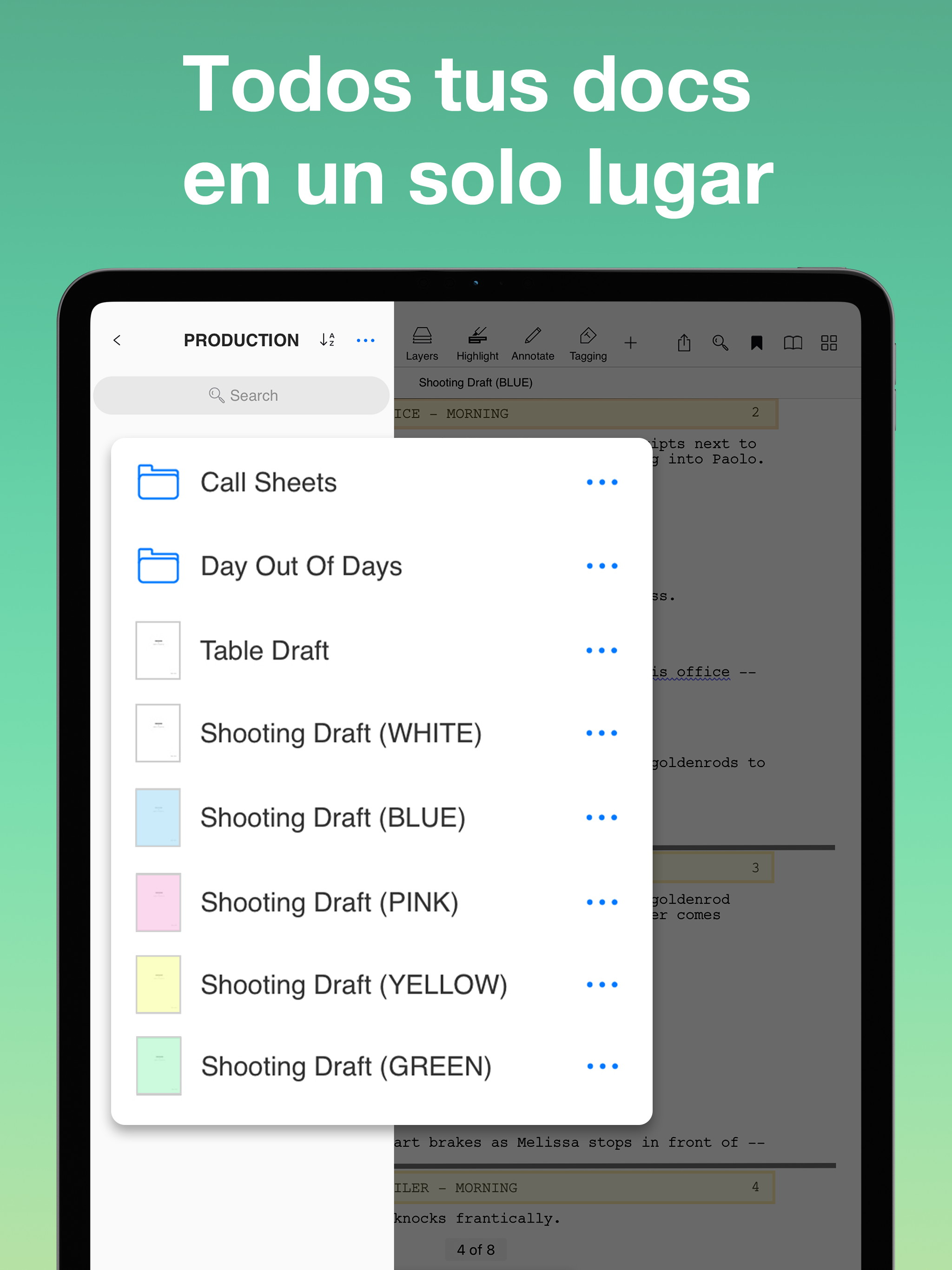
Task: Click the Share icon
Action: tap(684, 342)
